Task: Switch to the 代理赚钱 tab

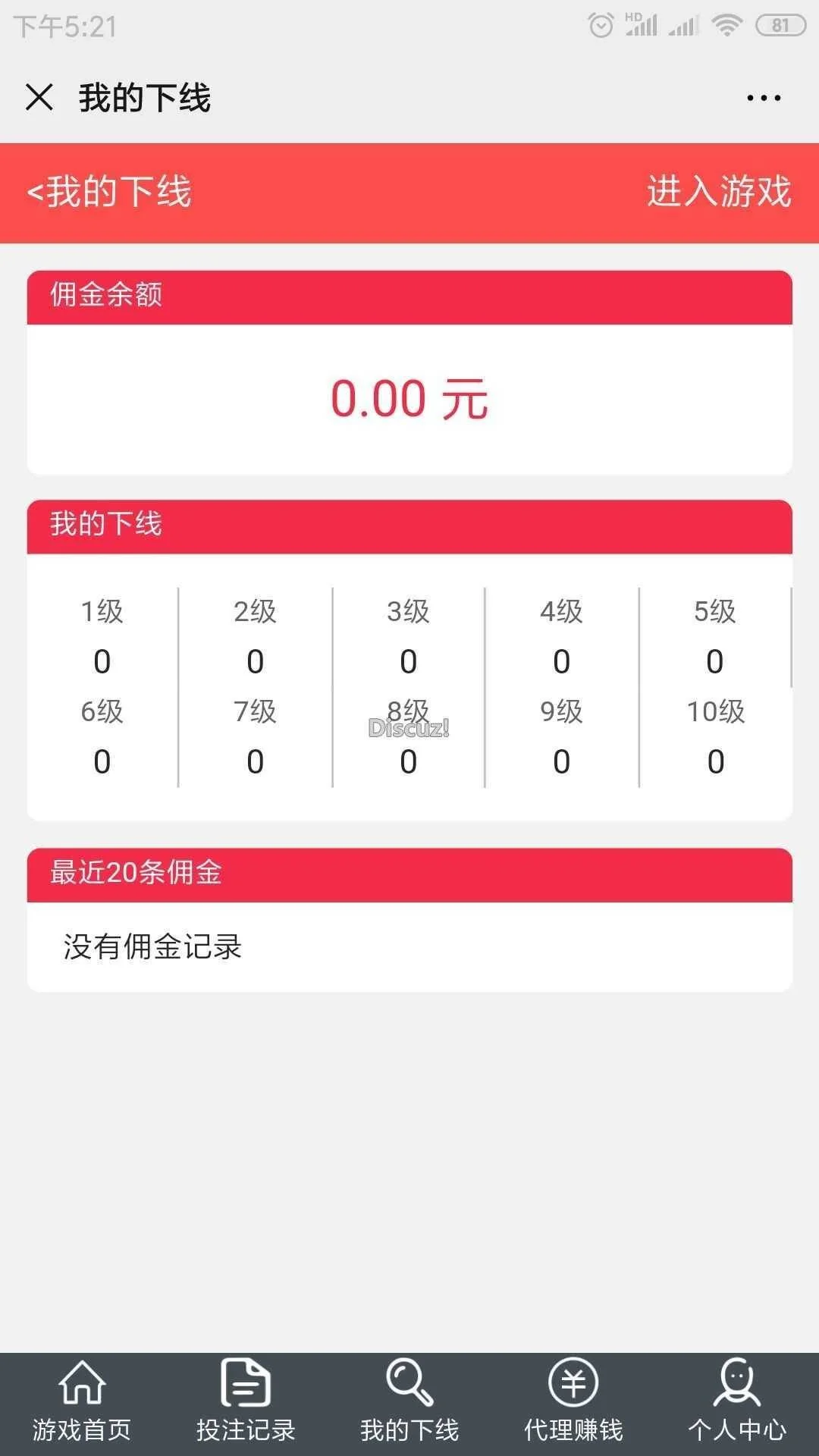Action: point(573,1403)
